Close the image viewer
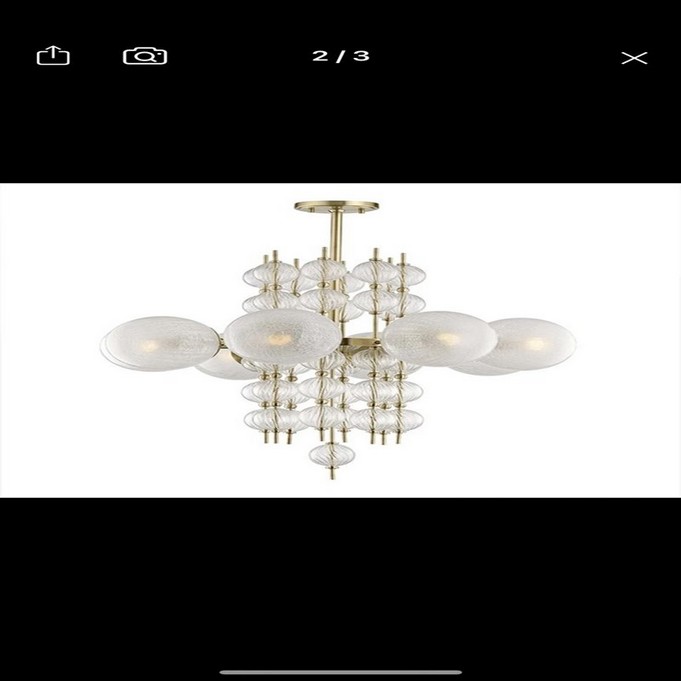Viewport: 681px width, 681px height. [634, 58]
